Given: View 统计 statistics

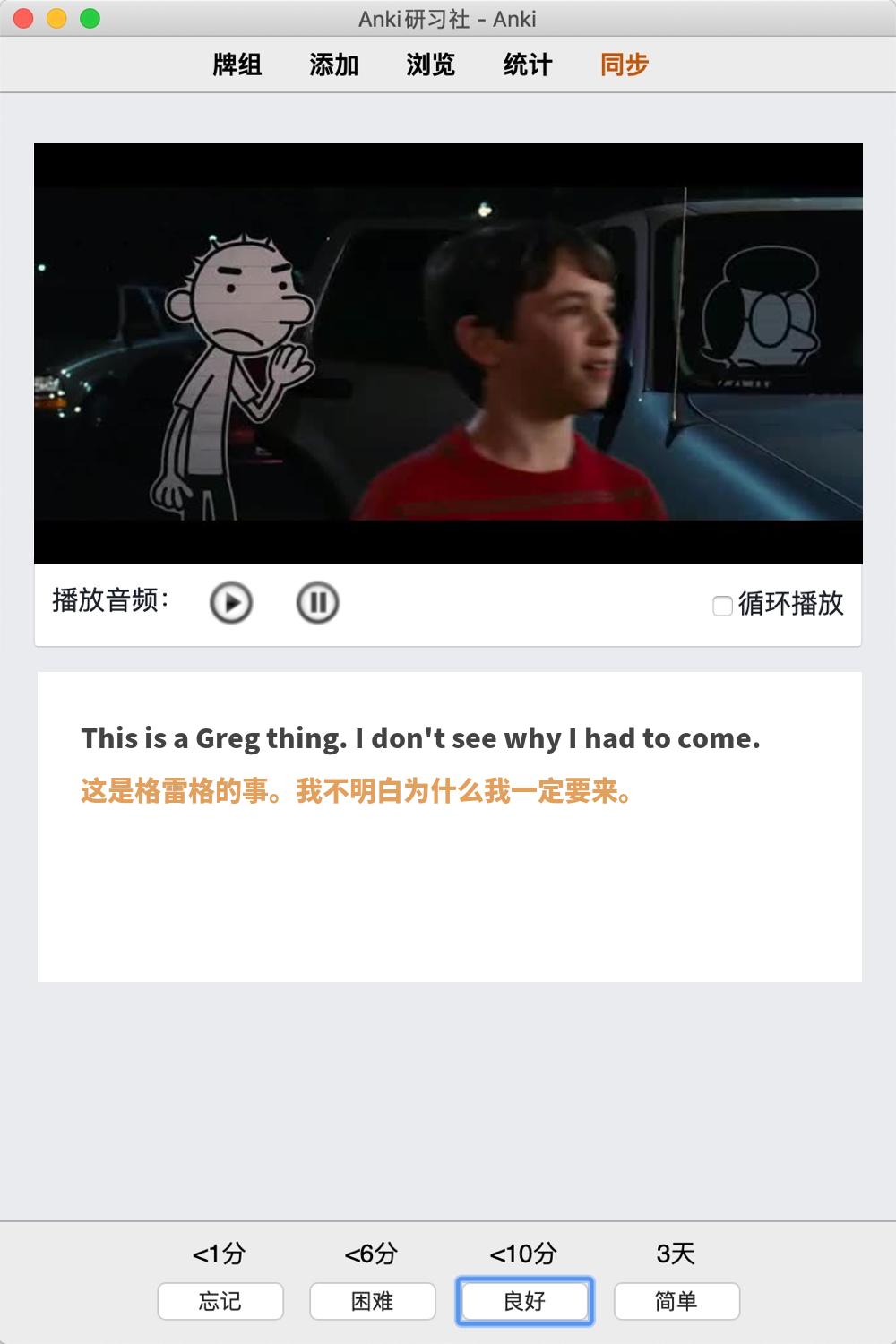Looking at the screenshot, I should pos(528,65).
